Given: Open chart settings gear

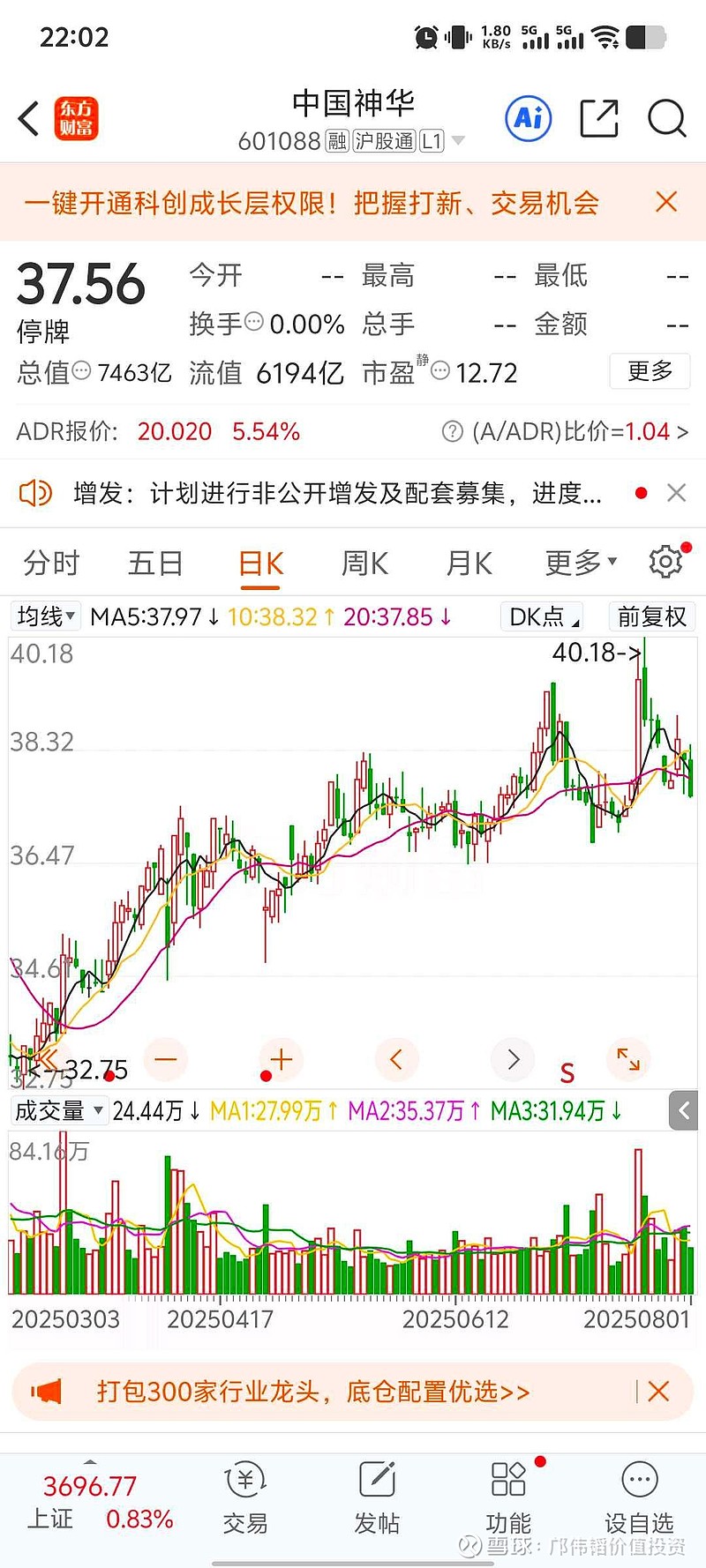Looking at the screenshot, I should (x=666, y=562).
